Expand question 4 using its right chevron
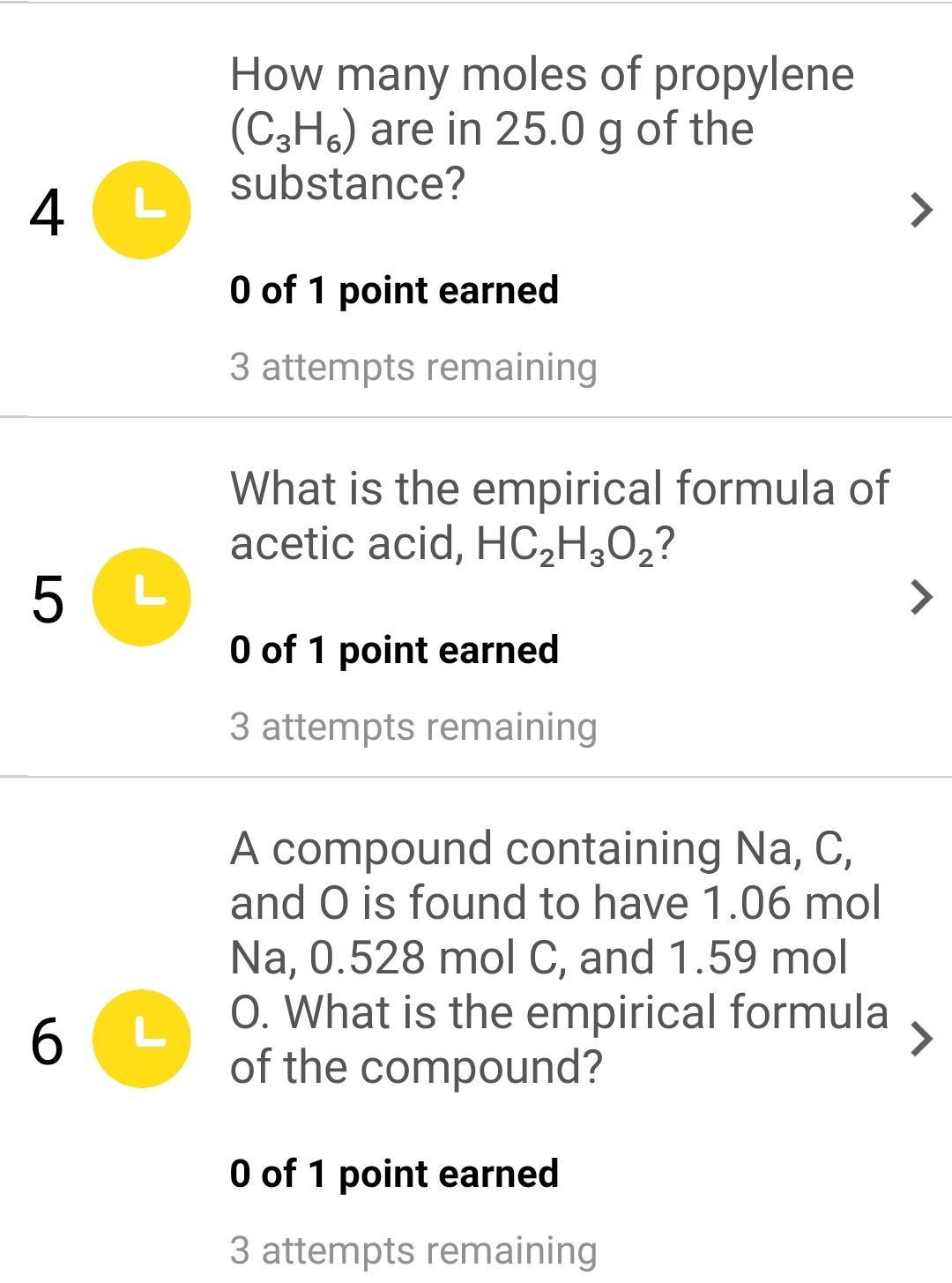952x1283 pixels. click(922, 208)
